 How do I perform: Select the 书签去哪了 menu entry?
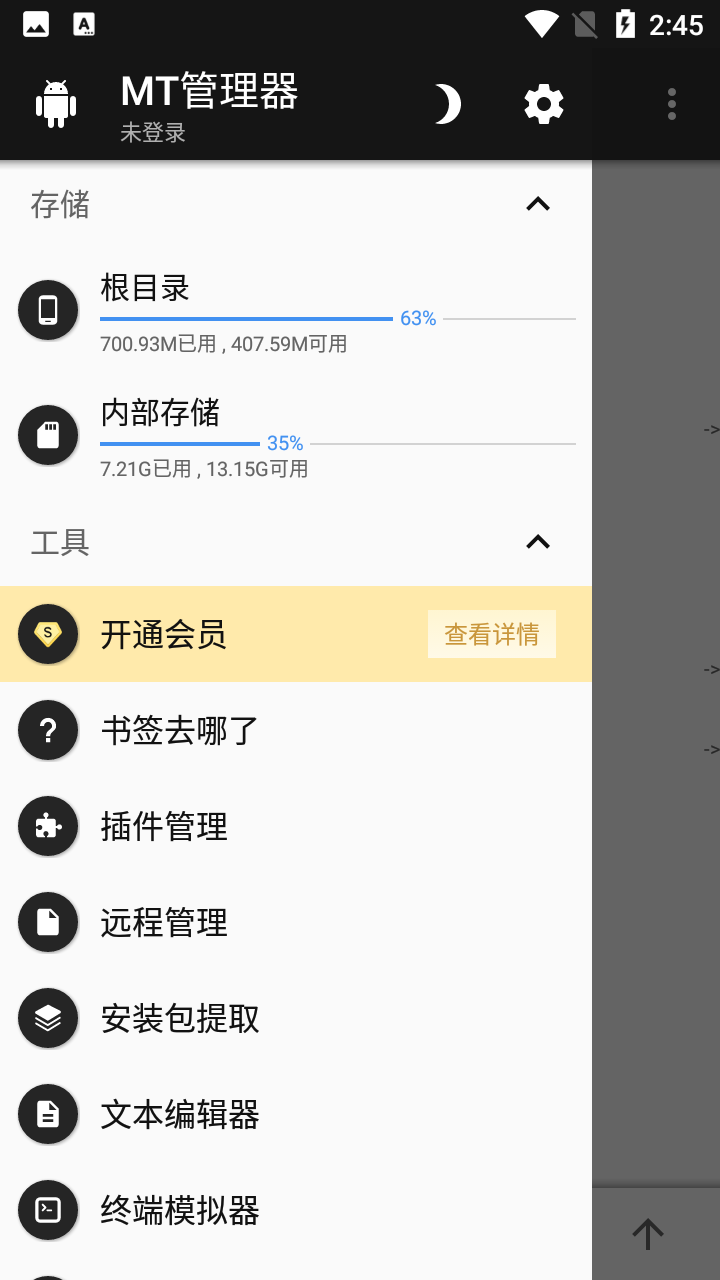(x=179, y=730)
